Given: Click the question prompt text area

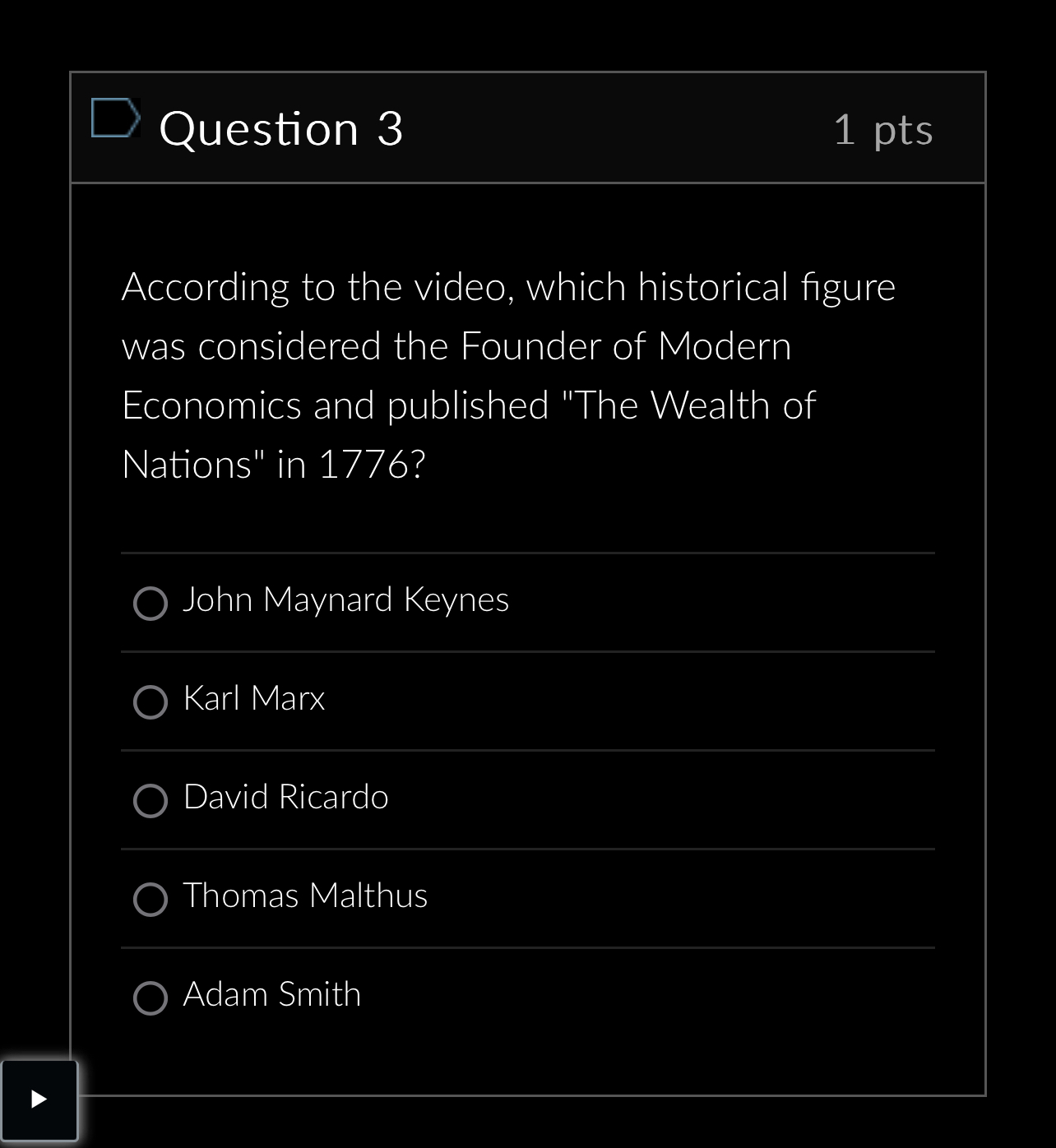Looking at the screenshot, I should 509,374.
